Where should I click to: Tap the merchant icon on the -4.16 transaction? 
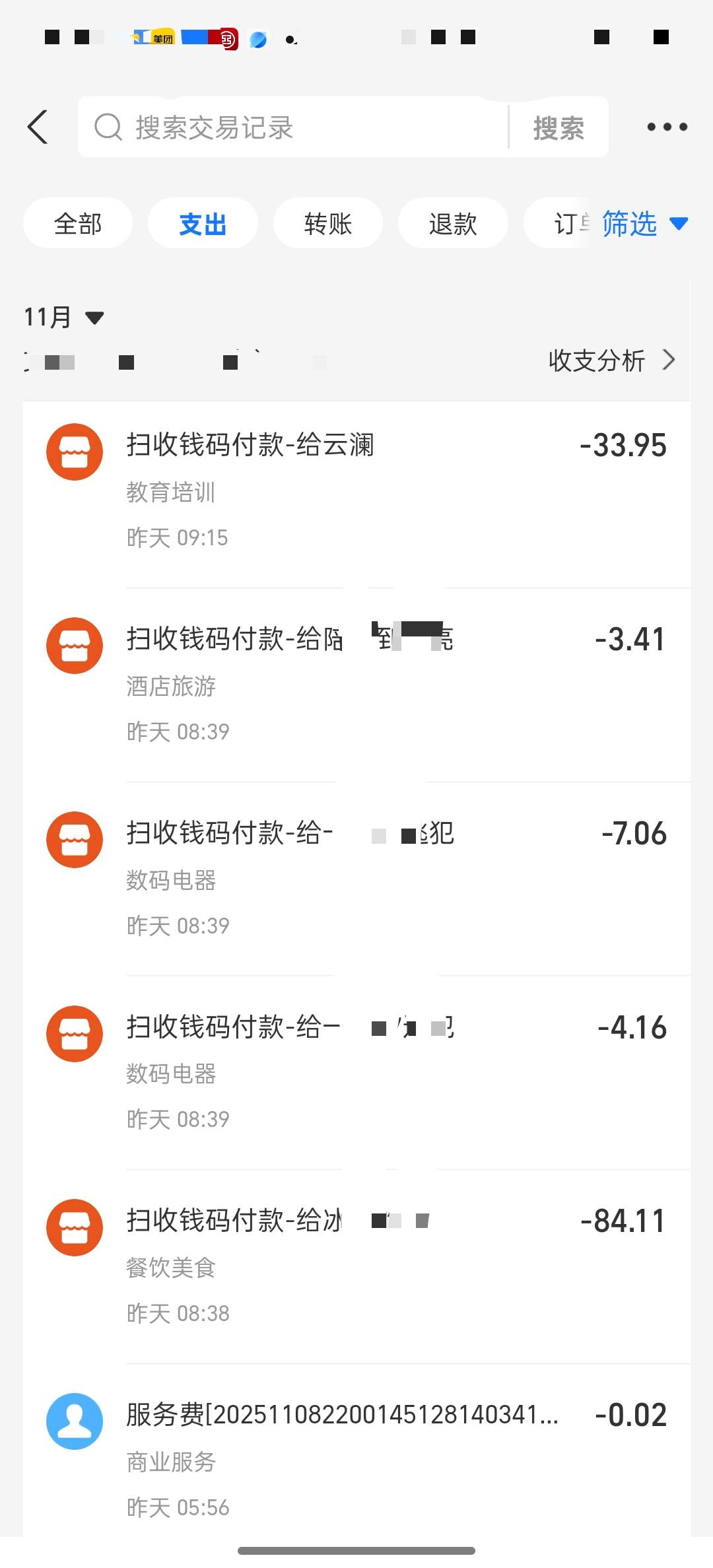[x=74, y=1033]
